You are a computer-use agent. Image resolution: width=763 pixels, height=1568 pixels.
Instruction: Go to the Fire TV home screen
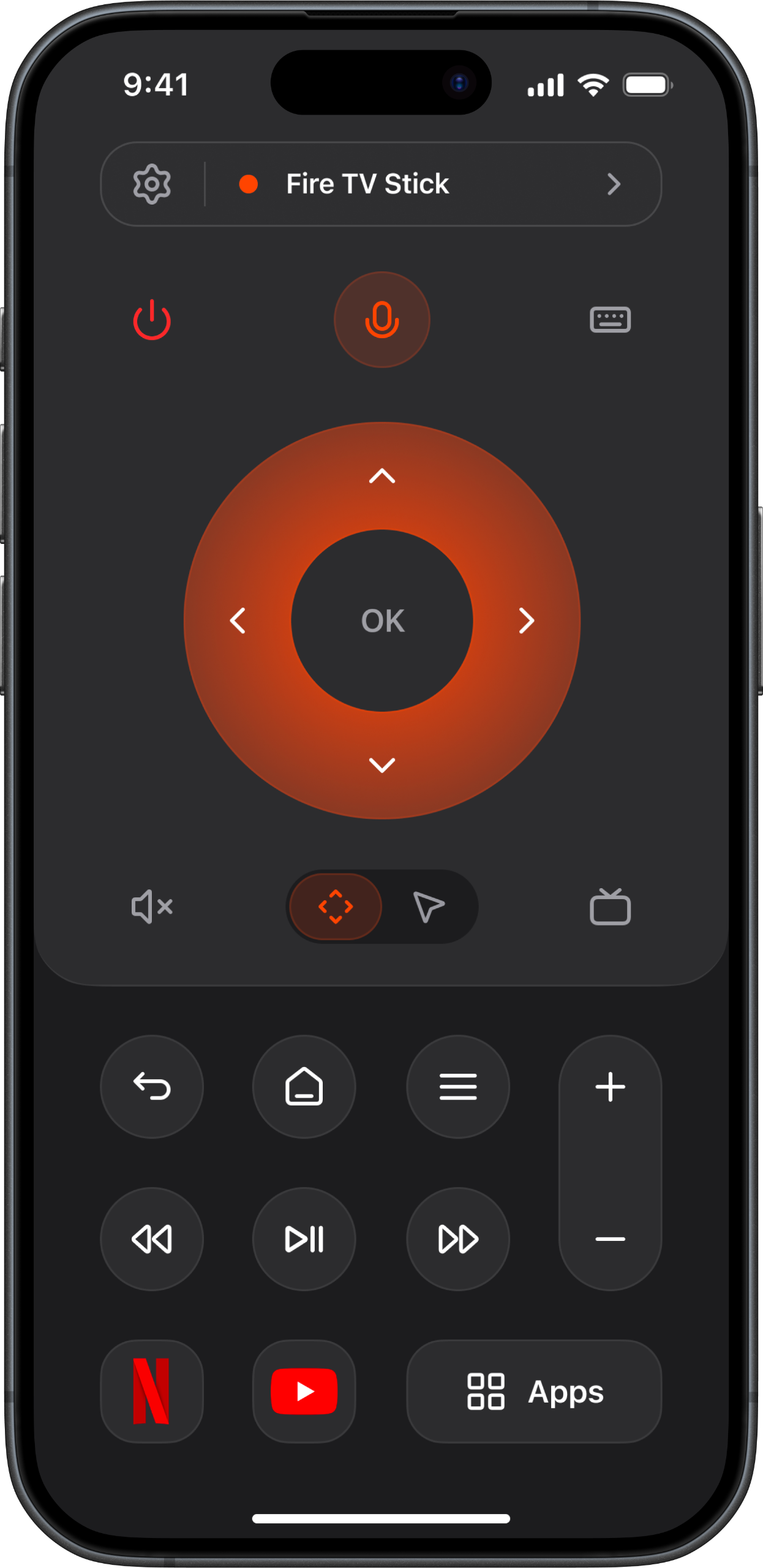point(304,1087)
